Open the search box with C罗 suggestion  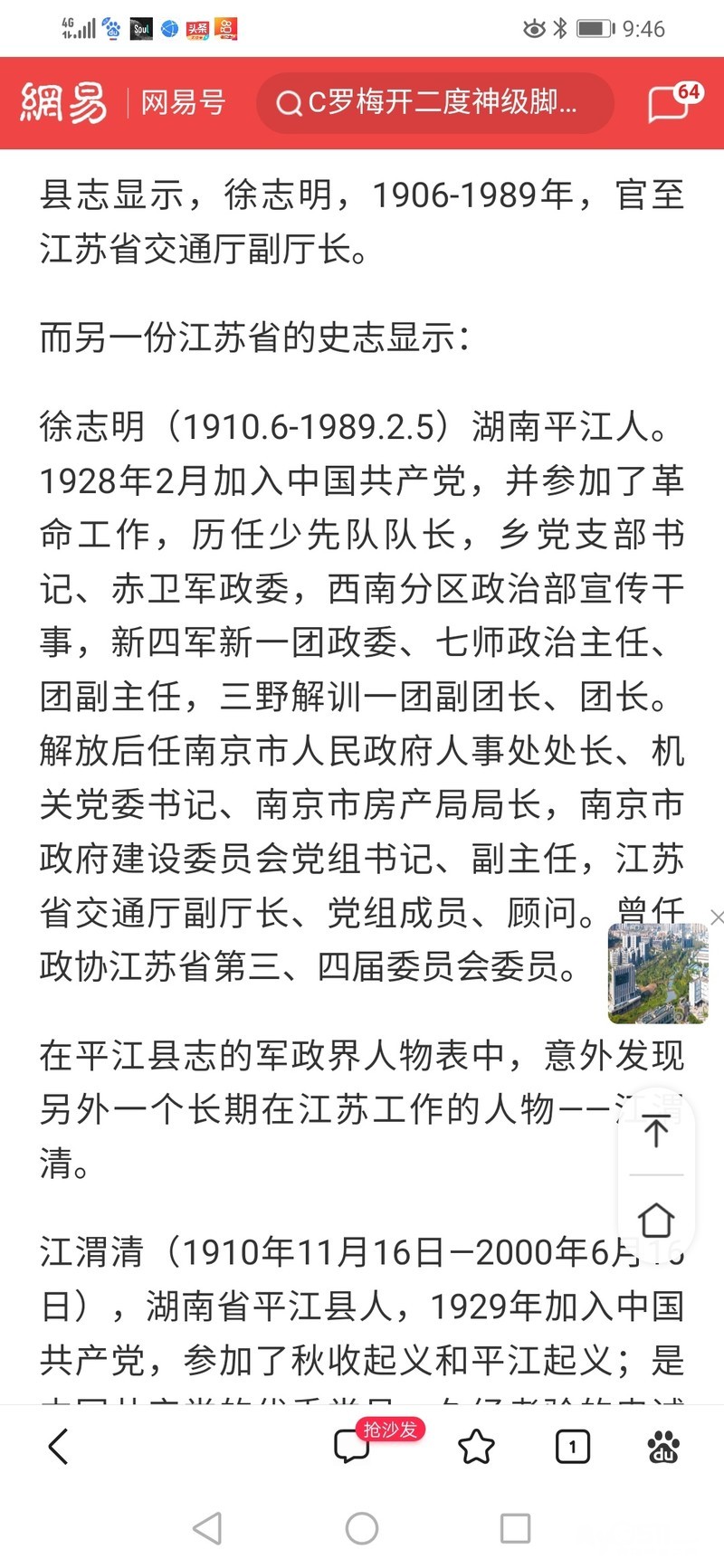[x=434, y=103]
